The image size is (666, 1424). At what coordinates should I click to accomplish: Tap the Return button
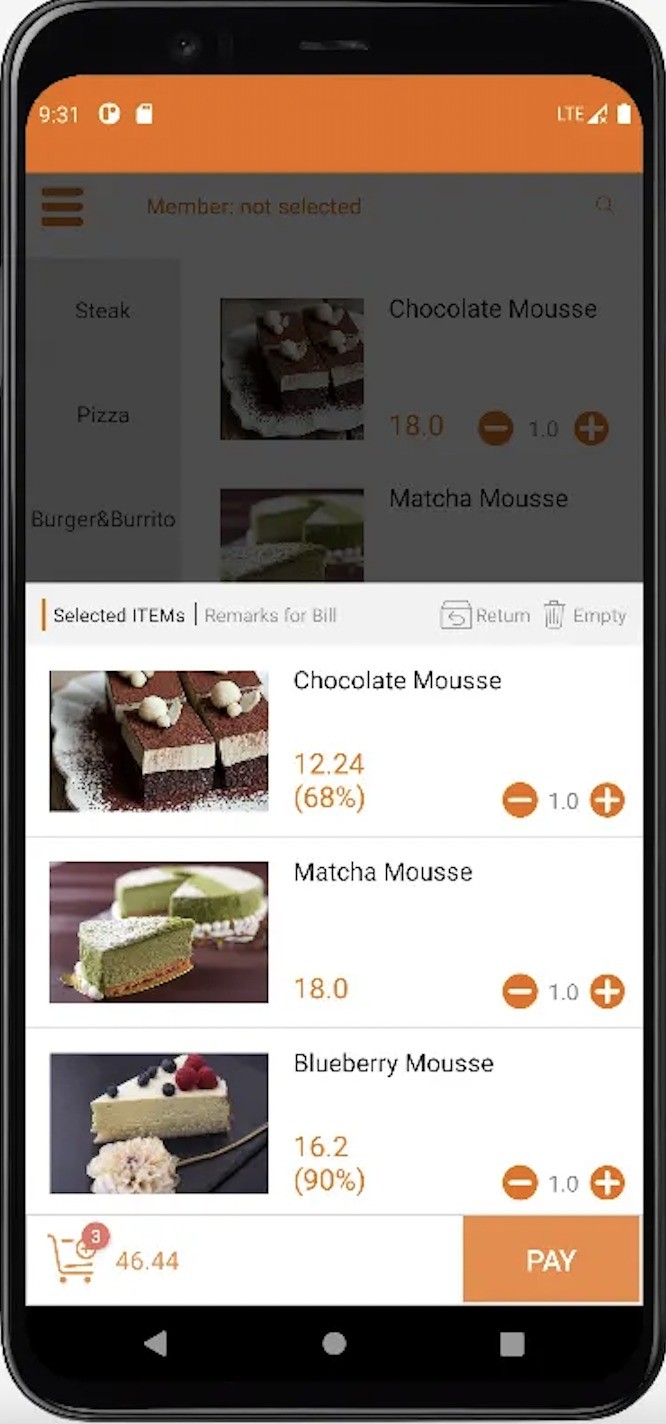(x=485, y=615)
